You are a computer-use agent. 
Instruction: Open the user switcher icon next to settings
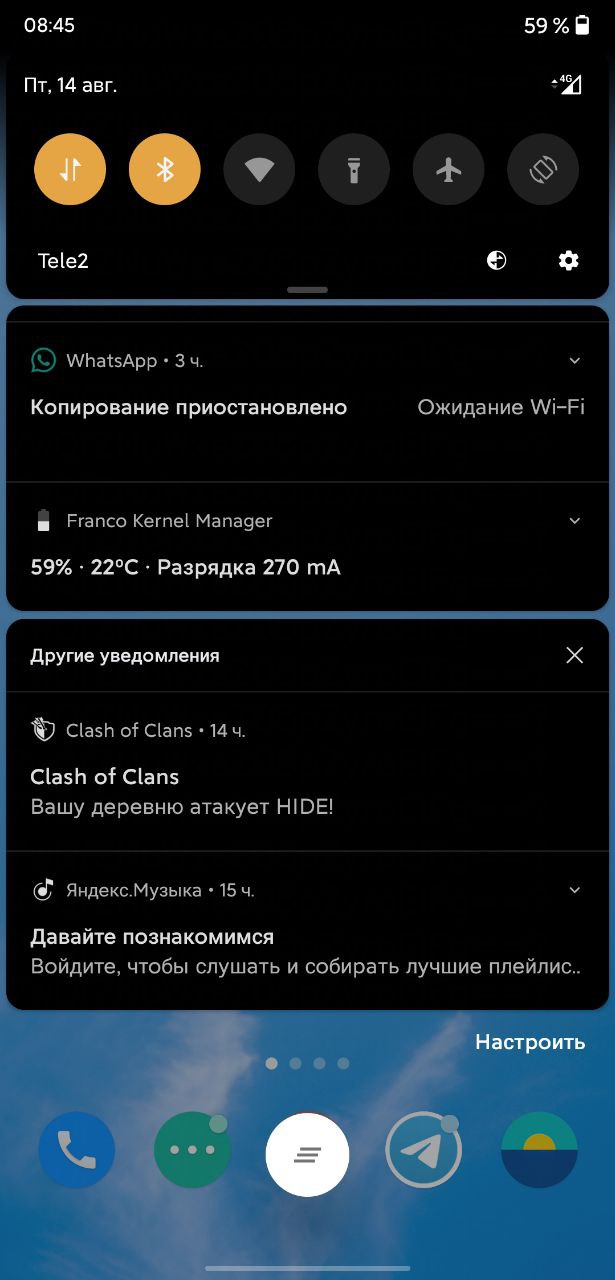pos(496,261)
